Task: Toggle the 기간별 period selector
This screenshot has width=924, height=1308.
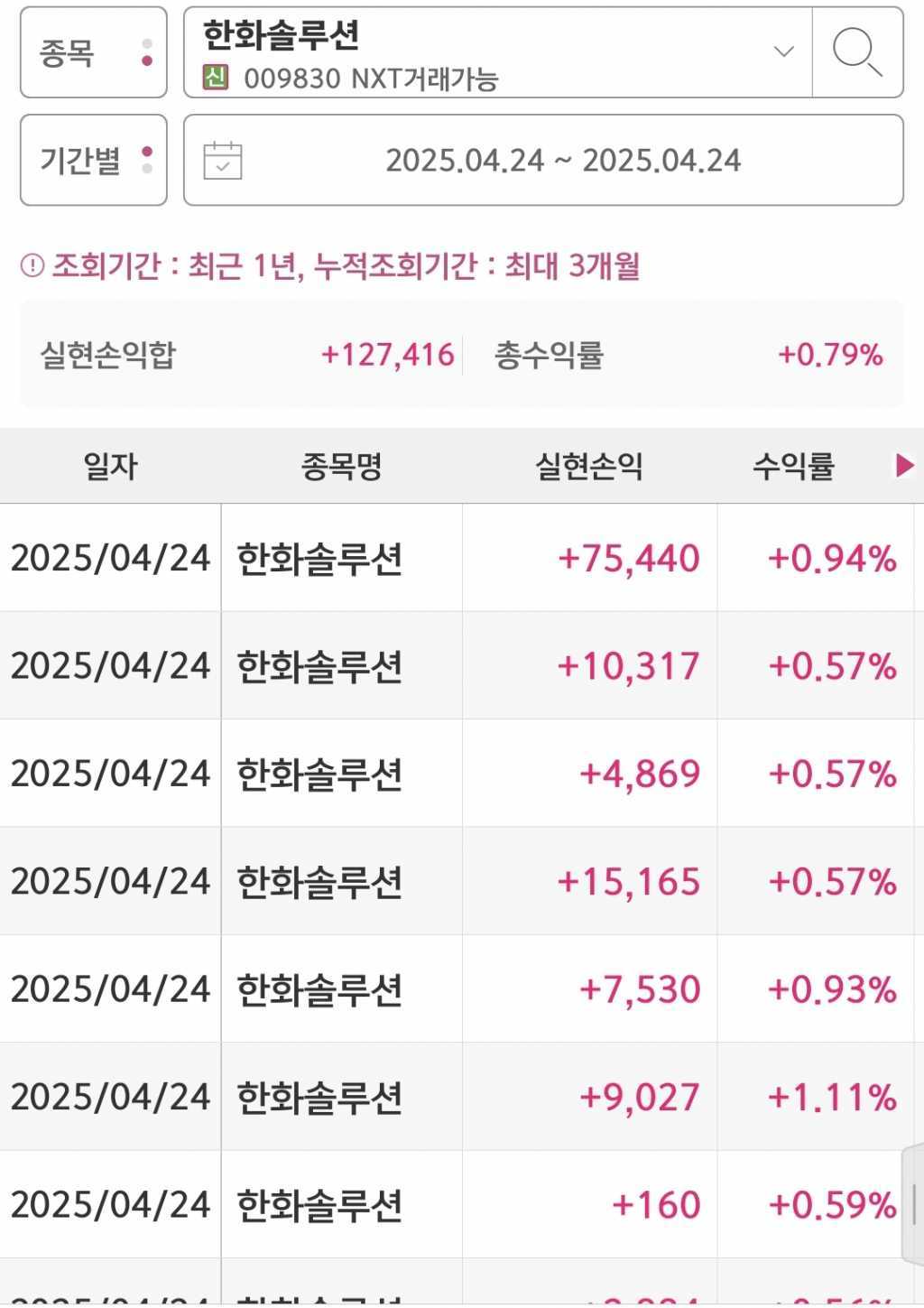Action: coord(94,161)
